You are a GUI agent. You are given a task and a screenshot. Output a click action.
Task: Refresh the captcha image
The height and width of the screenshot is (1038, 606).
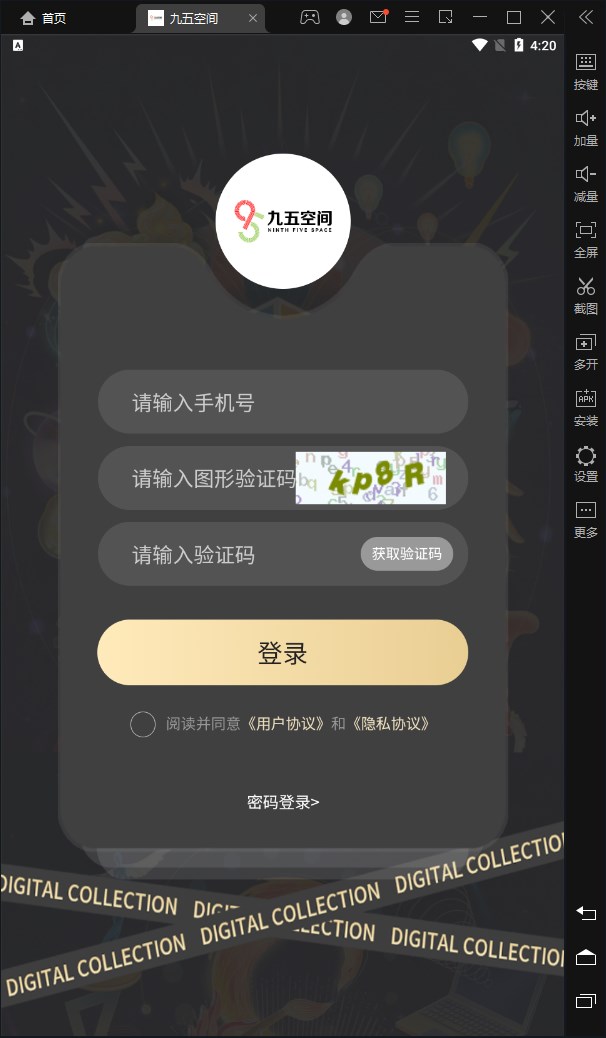(x=371, y=478)
